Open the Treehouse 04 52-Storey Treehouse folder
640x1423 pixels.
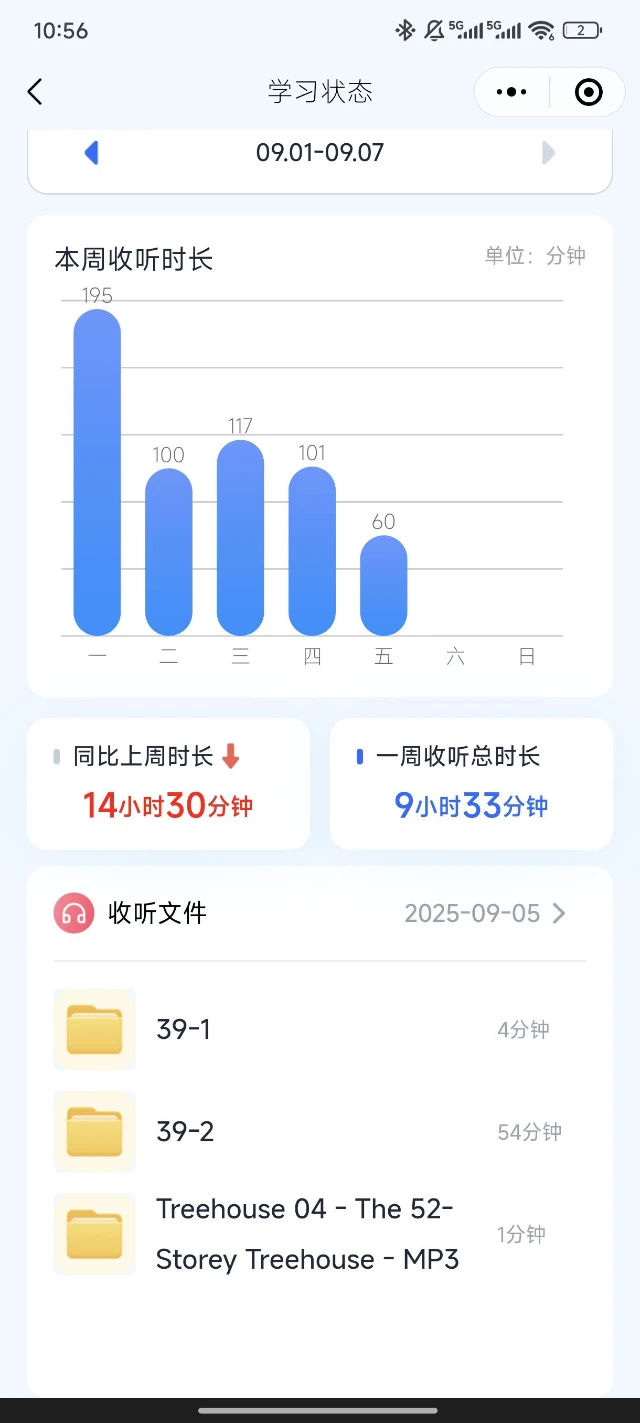(x=320, y=1234)
